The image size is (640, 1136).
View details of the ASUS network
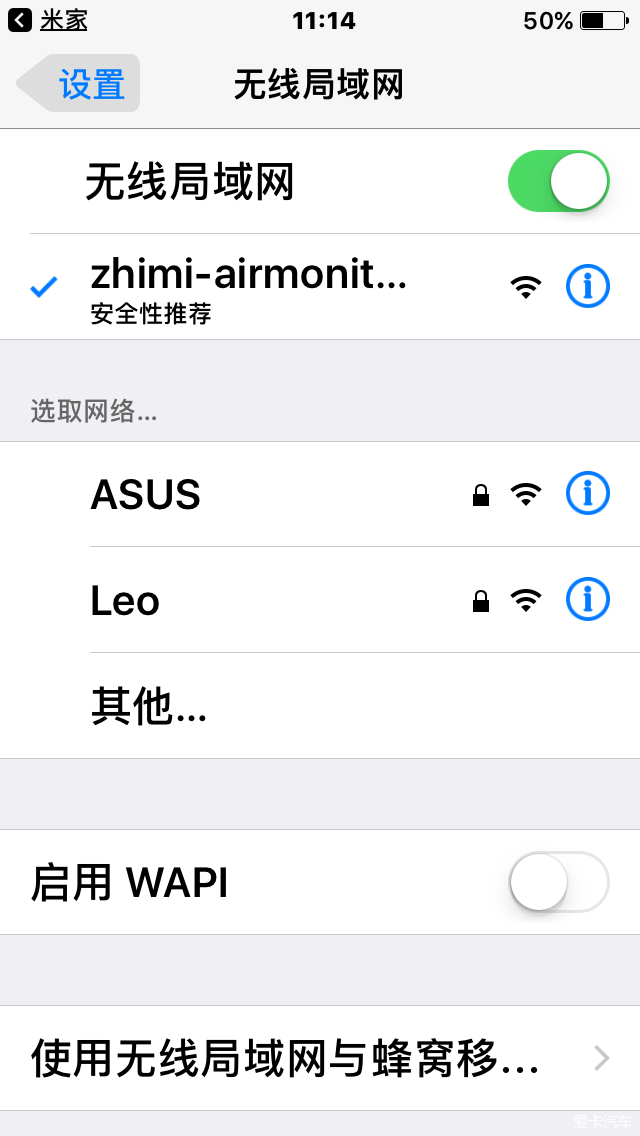[587, 493]
